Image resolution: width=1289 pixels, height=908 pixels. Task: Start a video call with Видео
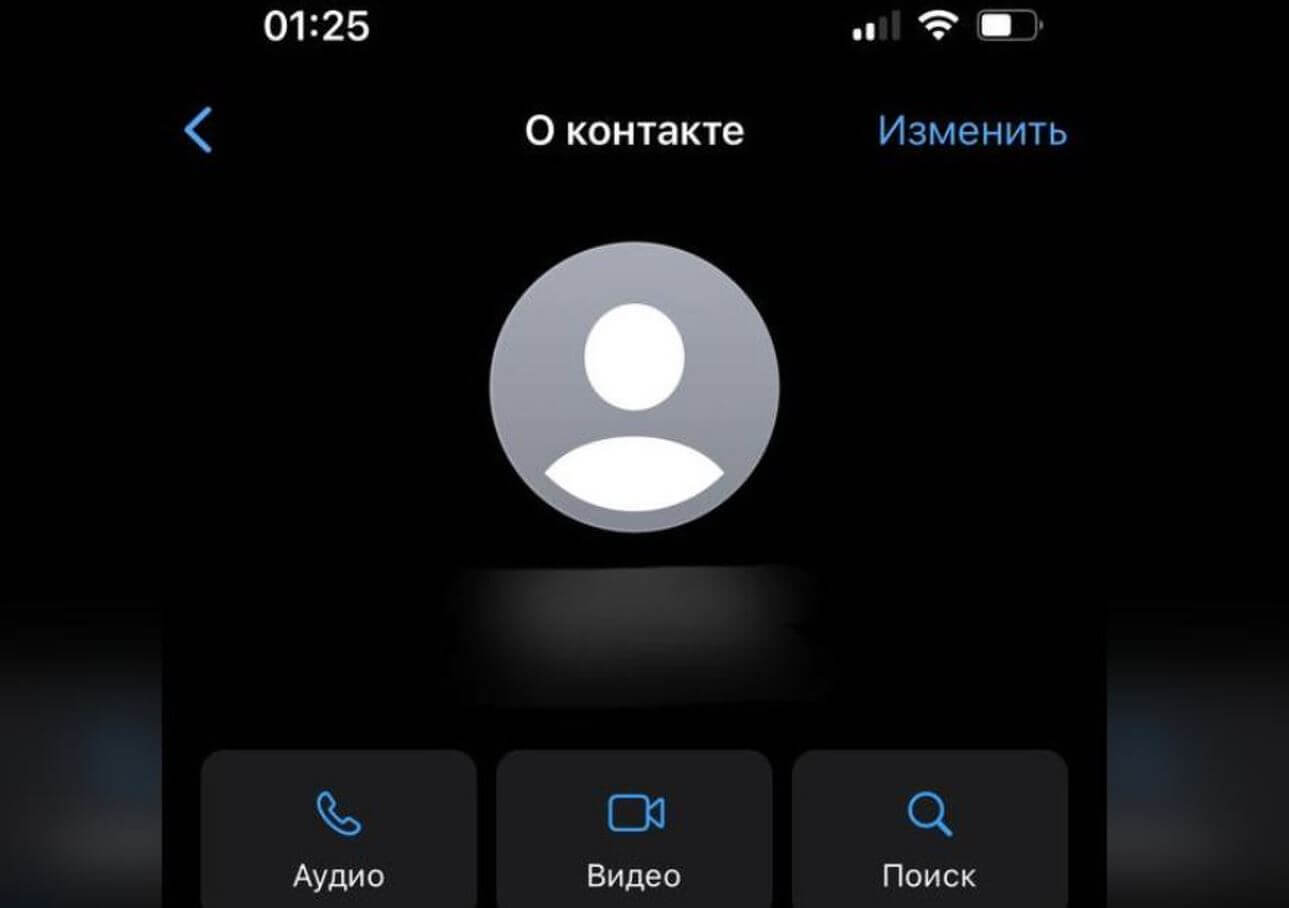pyautogui.click(x=634, y=836)
